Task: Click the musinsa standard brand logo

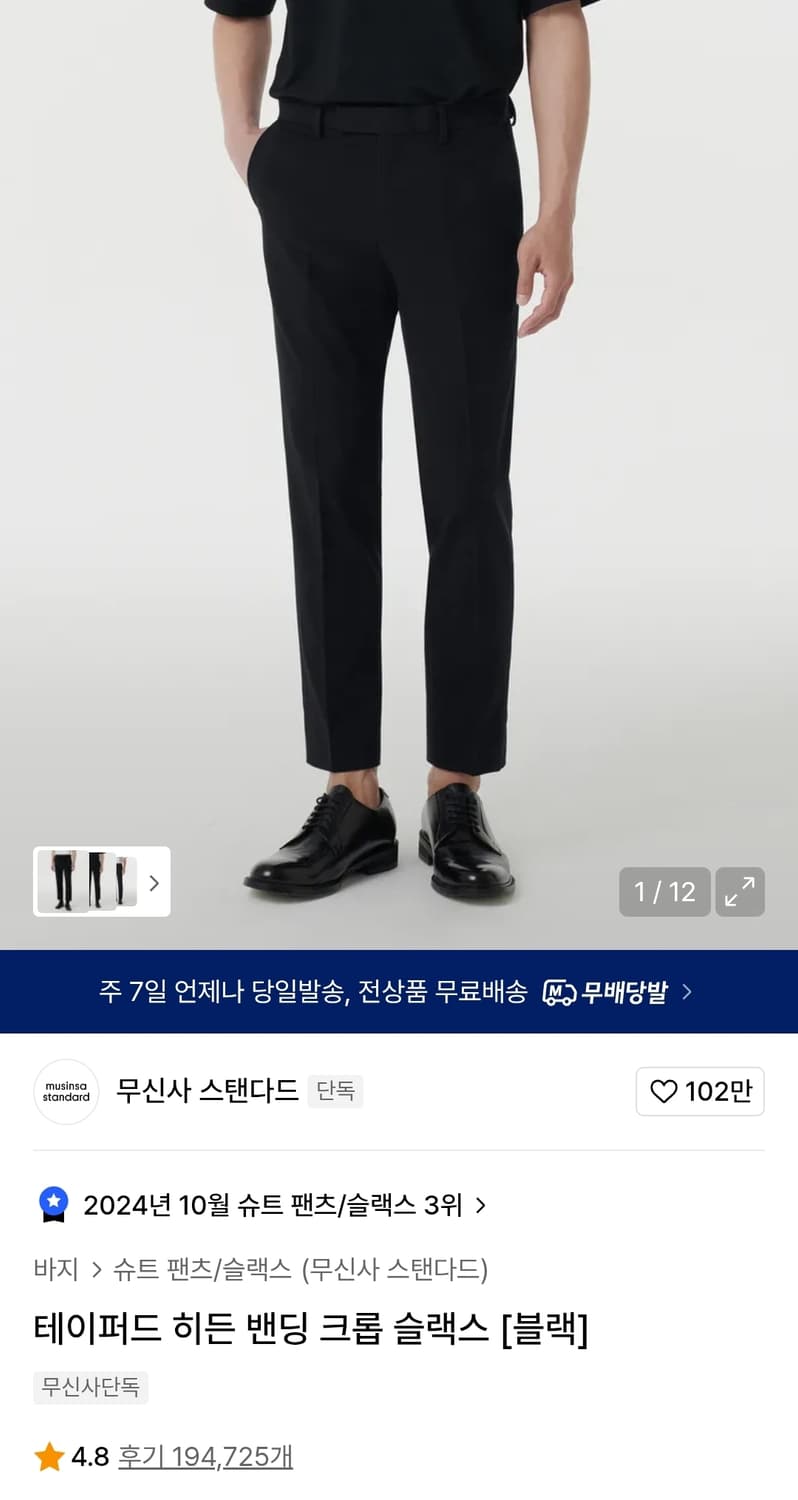Action: (x=66, y=1092)
